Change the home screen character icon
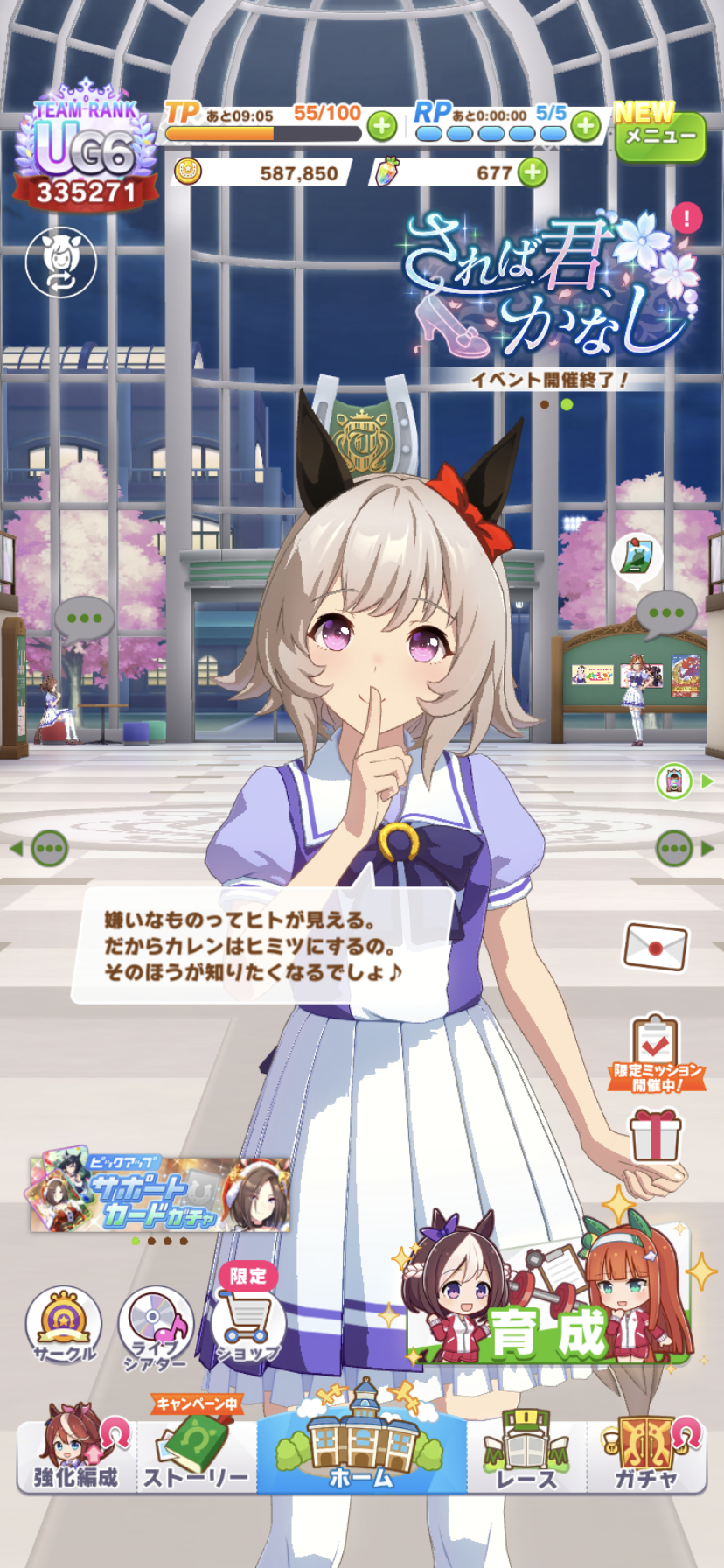724x1568 pixels. click(x=60, y=262)
